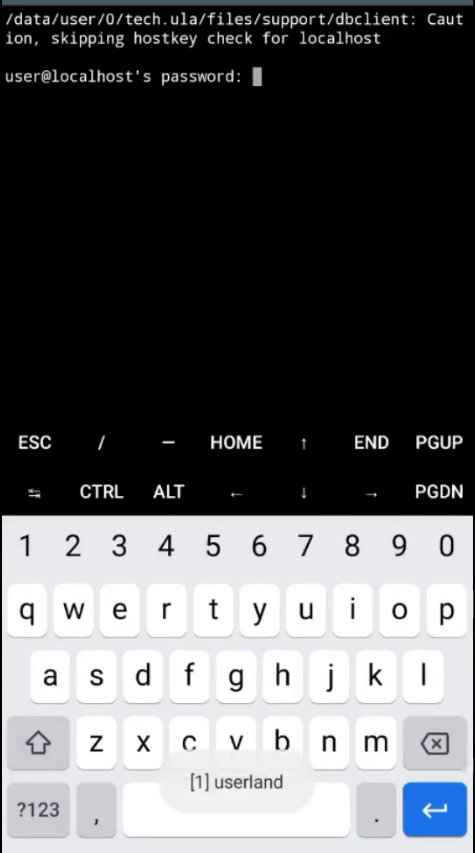Screen dimensions: 475x853
Task: Tap the down arrow key
Action: 304,493
